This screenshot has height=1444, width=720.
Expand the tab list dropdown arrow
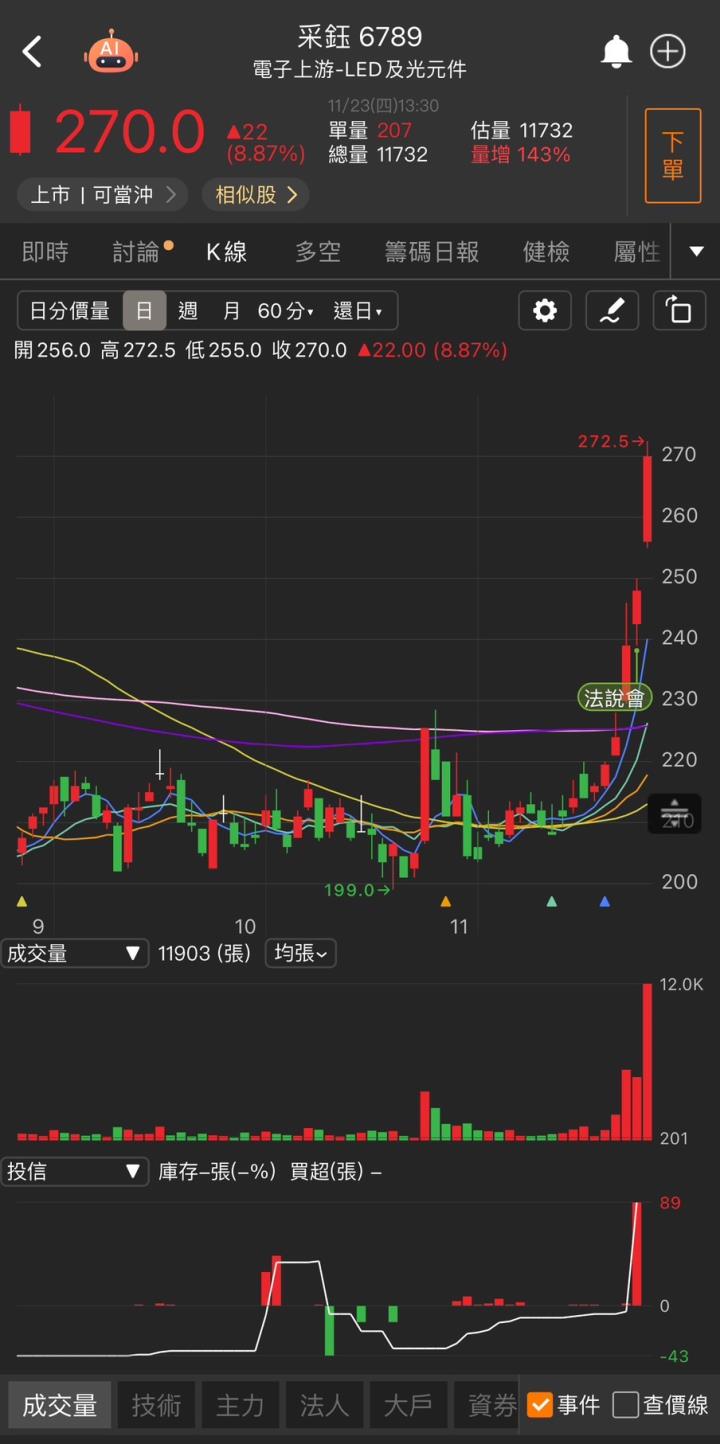tap(697, 251)
